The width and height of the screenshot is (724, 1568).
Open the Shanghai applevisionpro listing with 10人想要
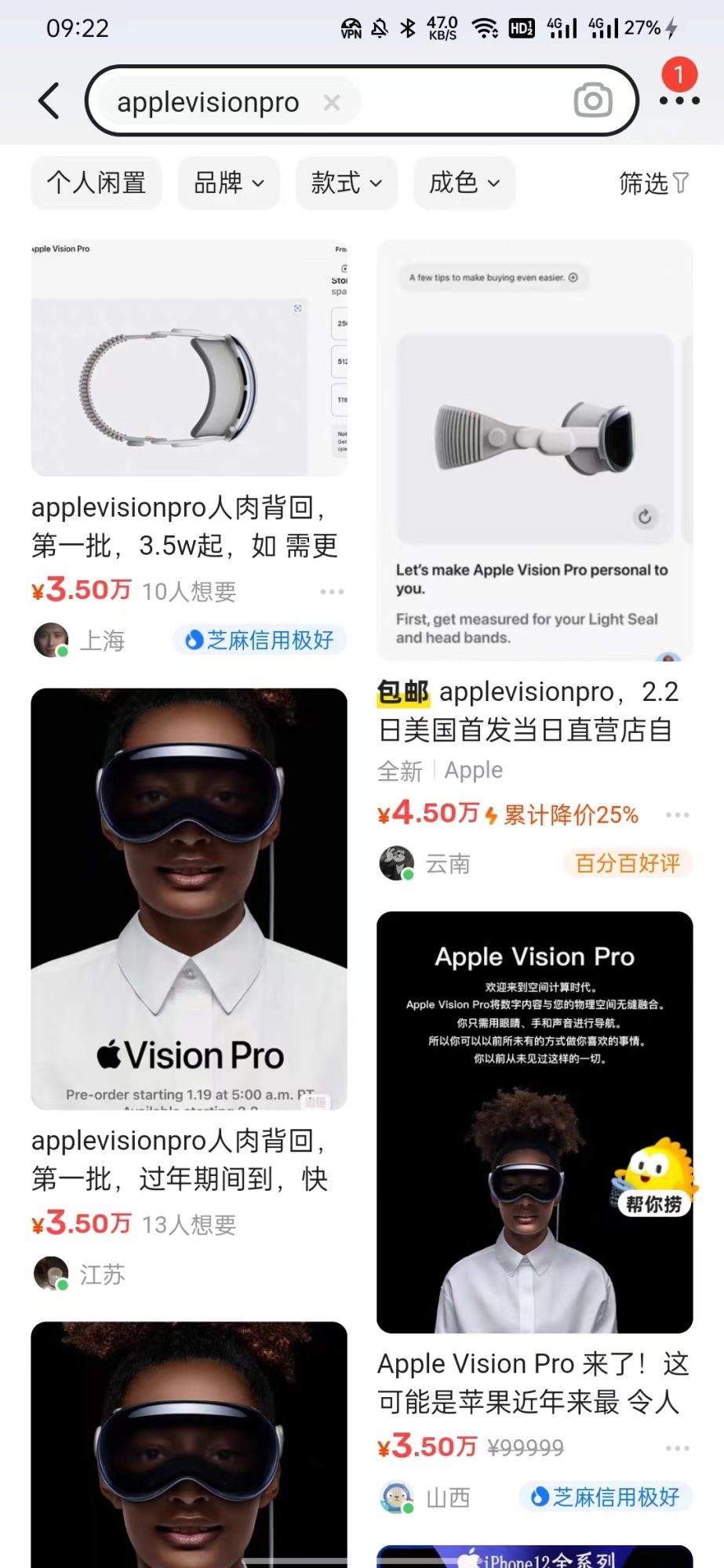click(x=188, y=525)
